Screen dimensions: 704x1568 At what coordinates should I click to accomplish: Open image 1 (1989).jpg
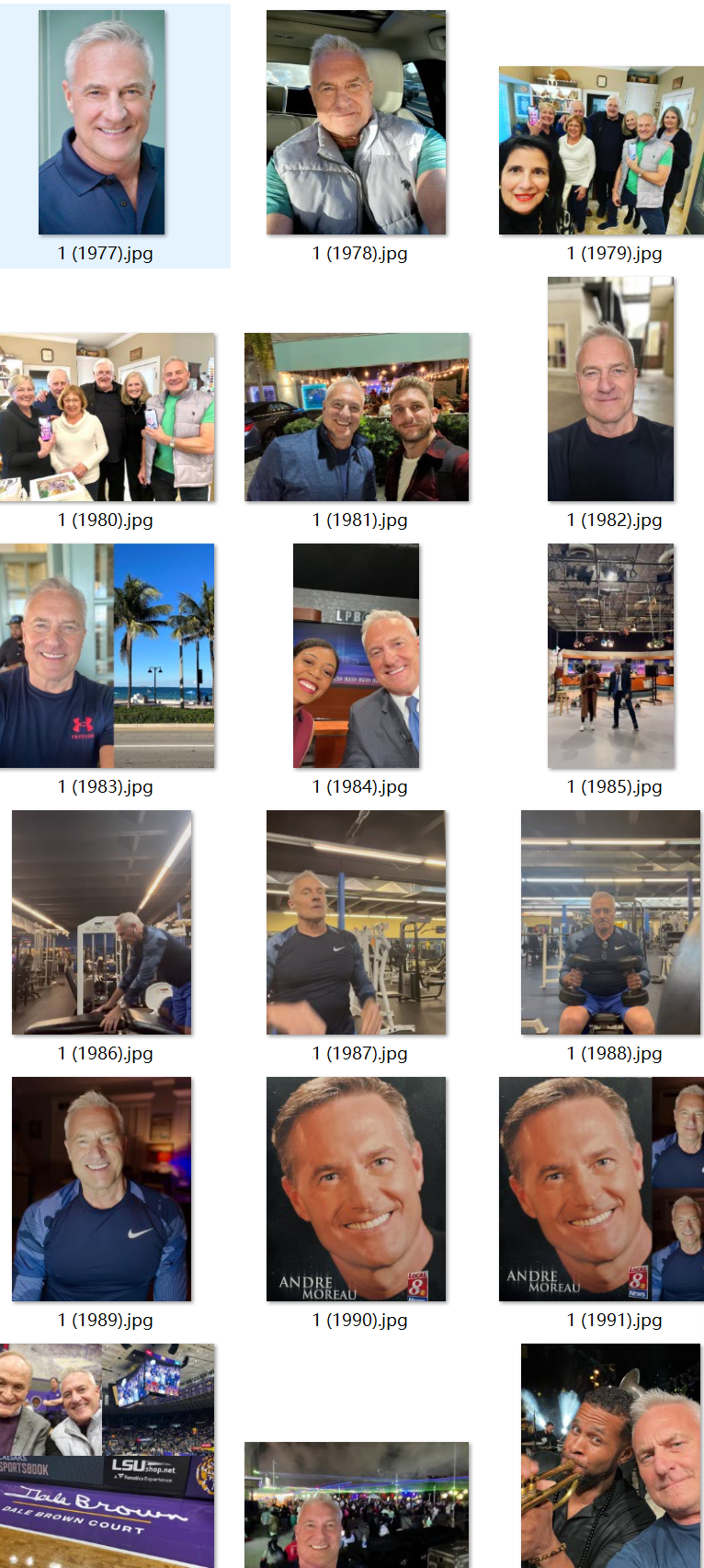tap(101, 1189)
